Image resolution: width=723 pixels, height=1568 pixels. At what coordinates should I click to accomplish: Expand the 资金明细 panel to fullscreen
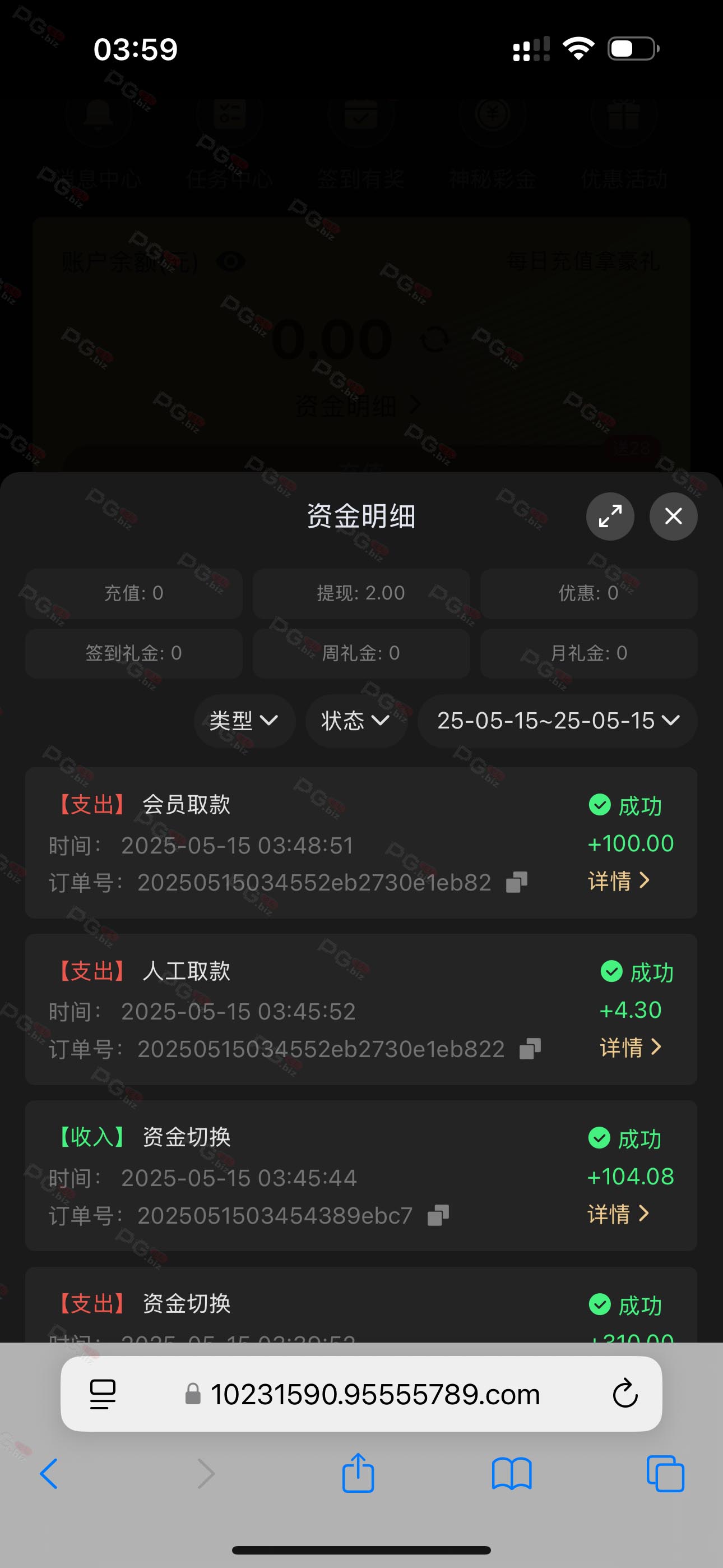coord(610,516)
